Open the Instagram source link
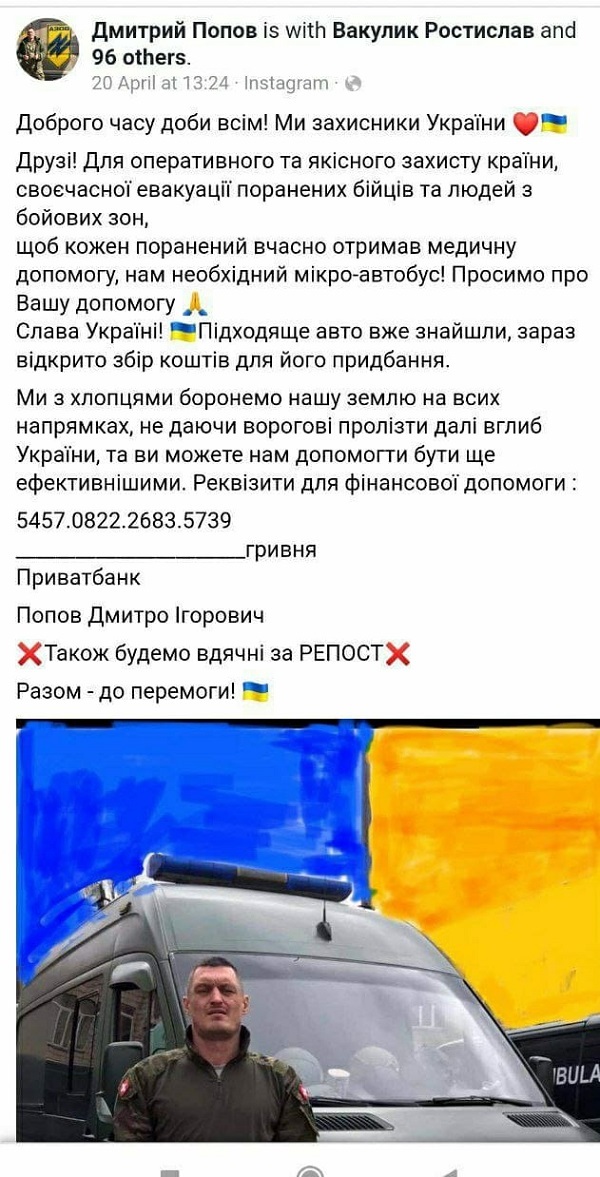This screenshot has height=1177, width=600. tap(286, 84)
